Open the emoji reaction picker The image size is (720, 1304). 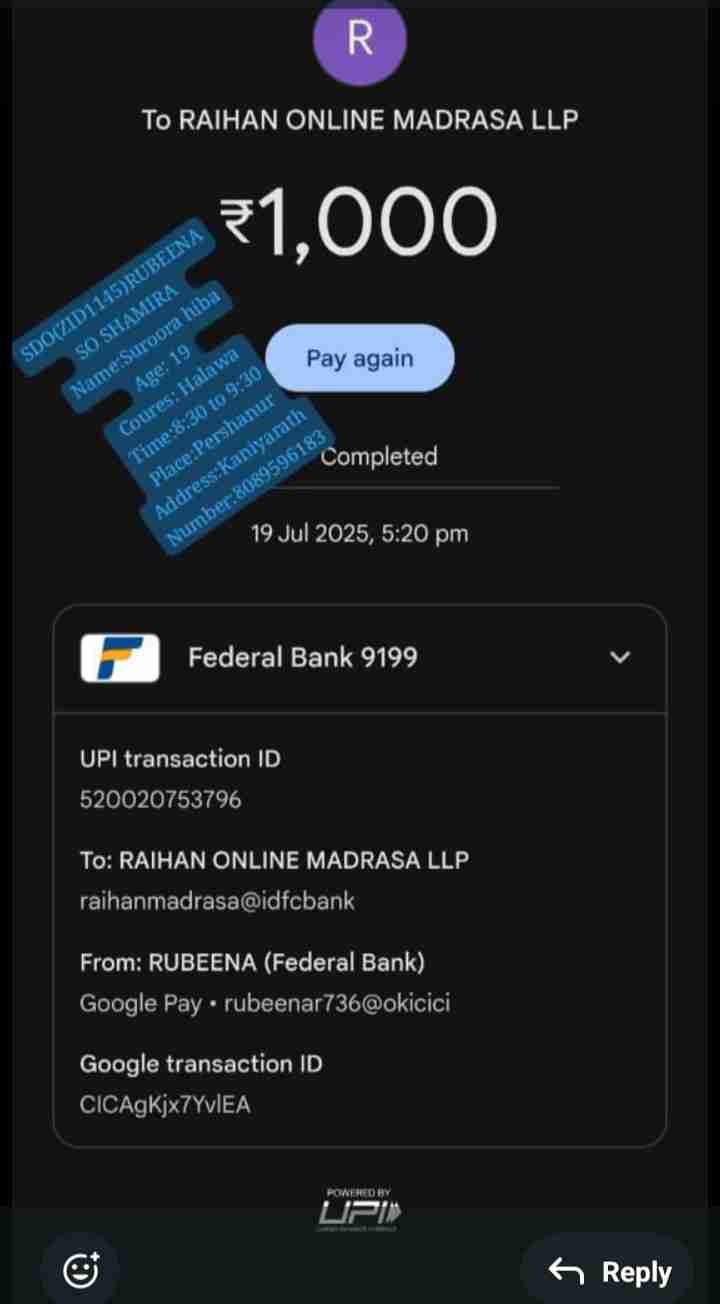point(81,1270)
